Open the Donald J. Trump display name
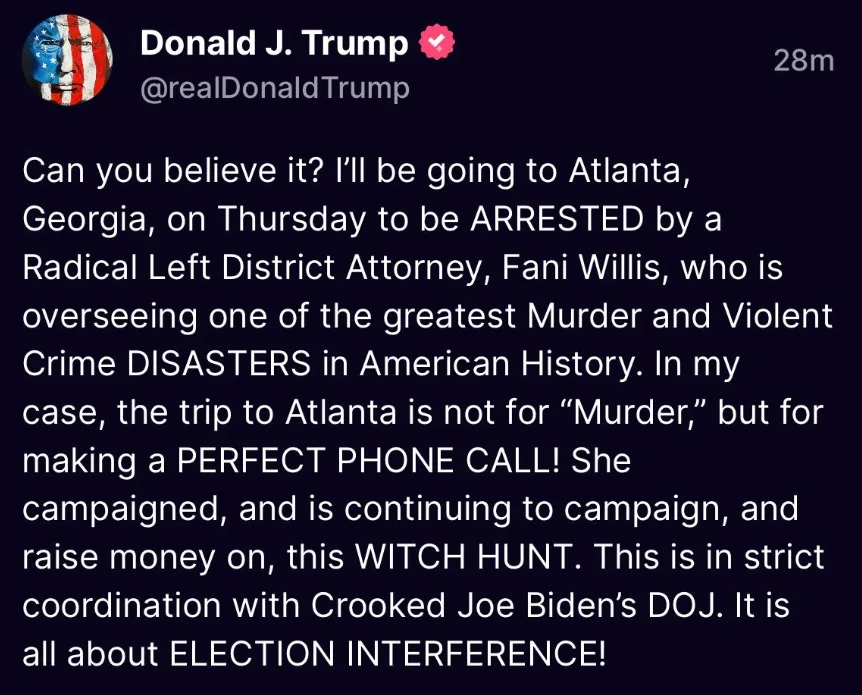Screen dimensions: 862x695 point(274,43)
